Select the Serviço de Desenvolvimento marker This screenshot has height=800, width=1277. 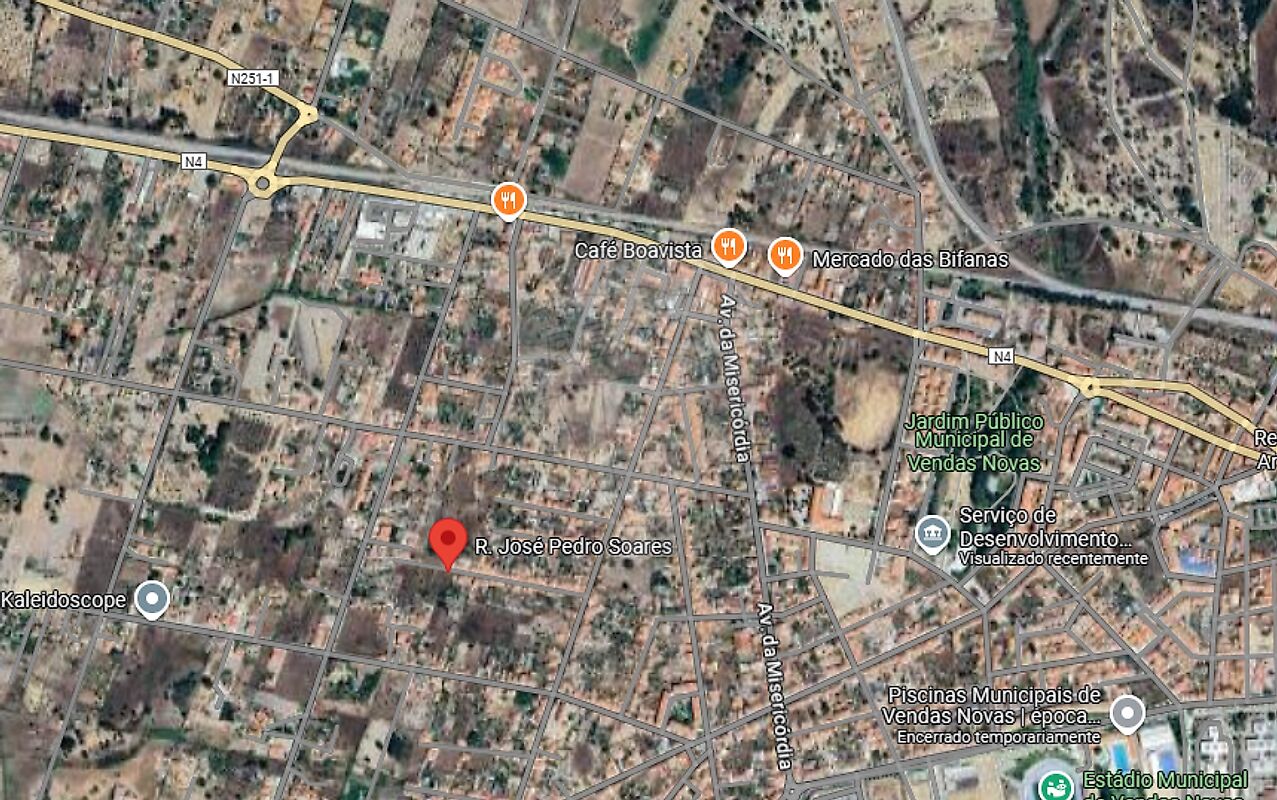(x=932, y=534)
